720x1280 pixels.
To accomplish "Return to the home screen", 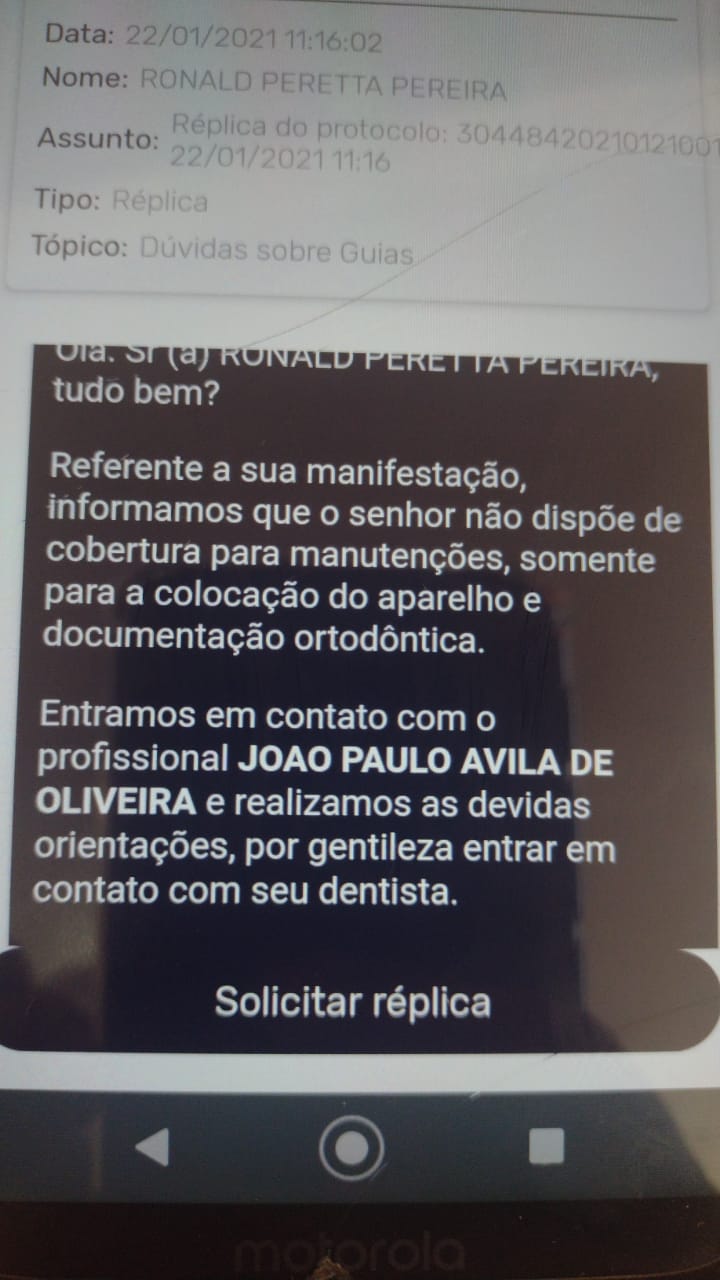I will [x=351, y=1148].
